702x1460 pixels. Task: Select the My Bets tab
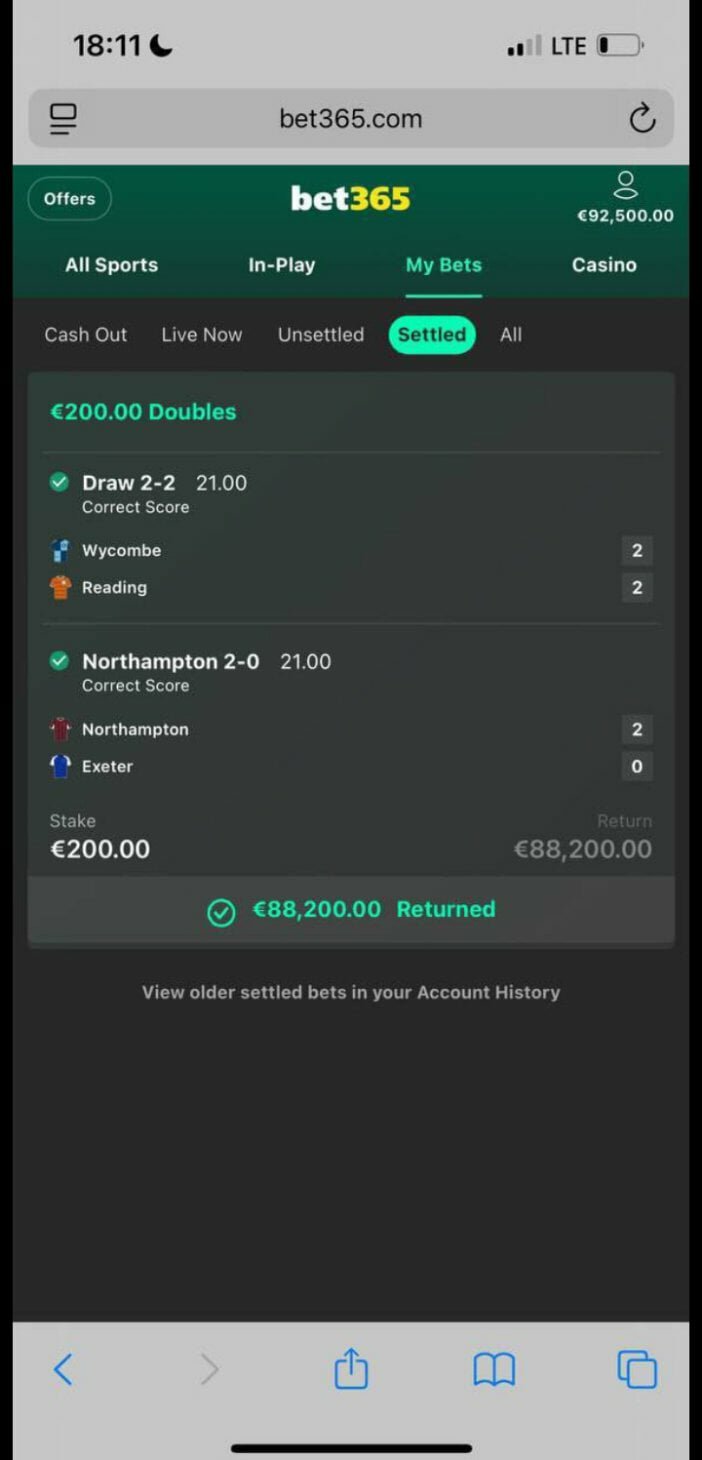coord(443,265)
